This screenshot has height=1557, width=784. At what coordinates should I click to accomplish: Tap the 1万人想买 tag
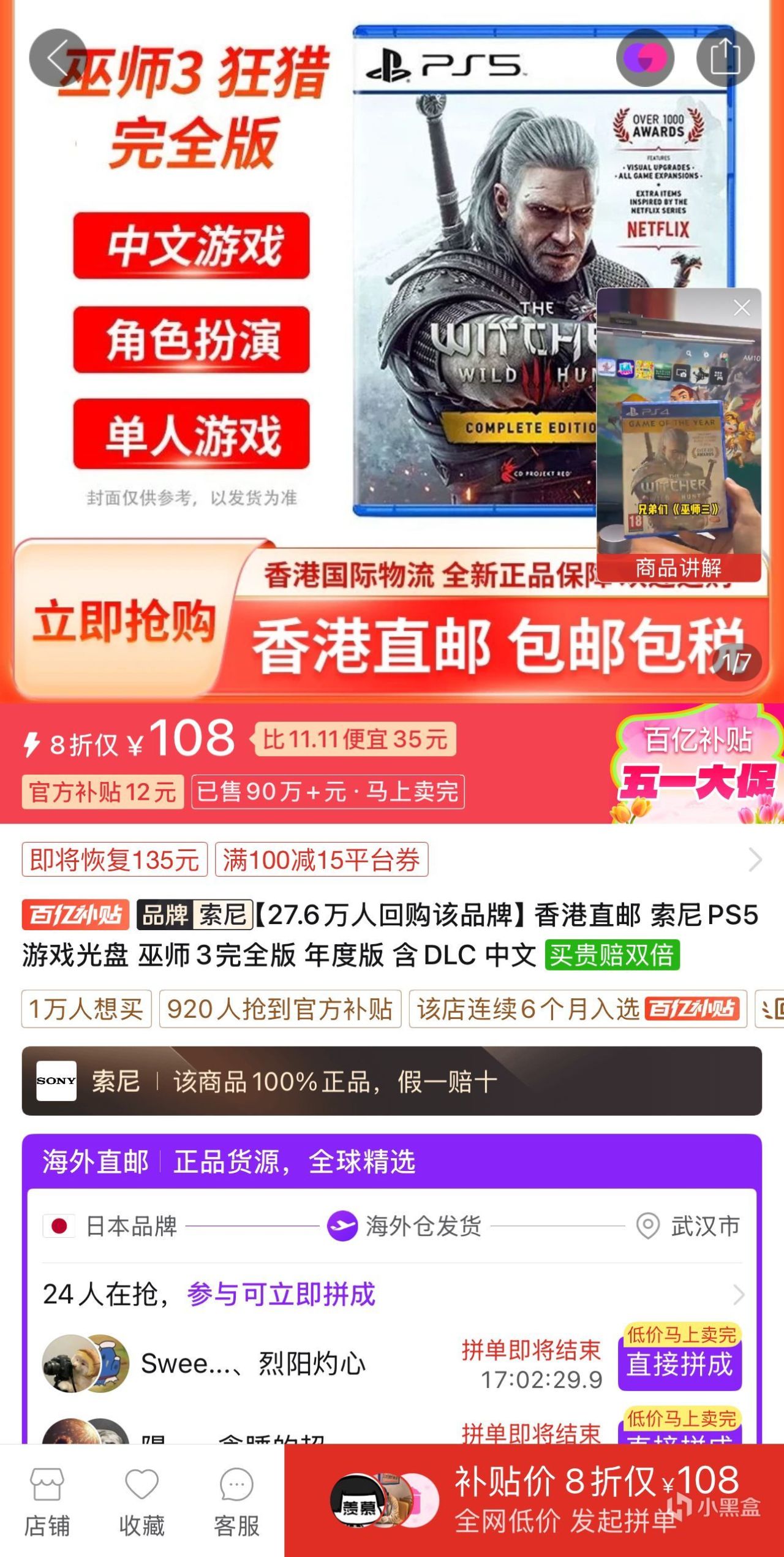(86, 1009)
